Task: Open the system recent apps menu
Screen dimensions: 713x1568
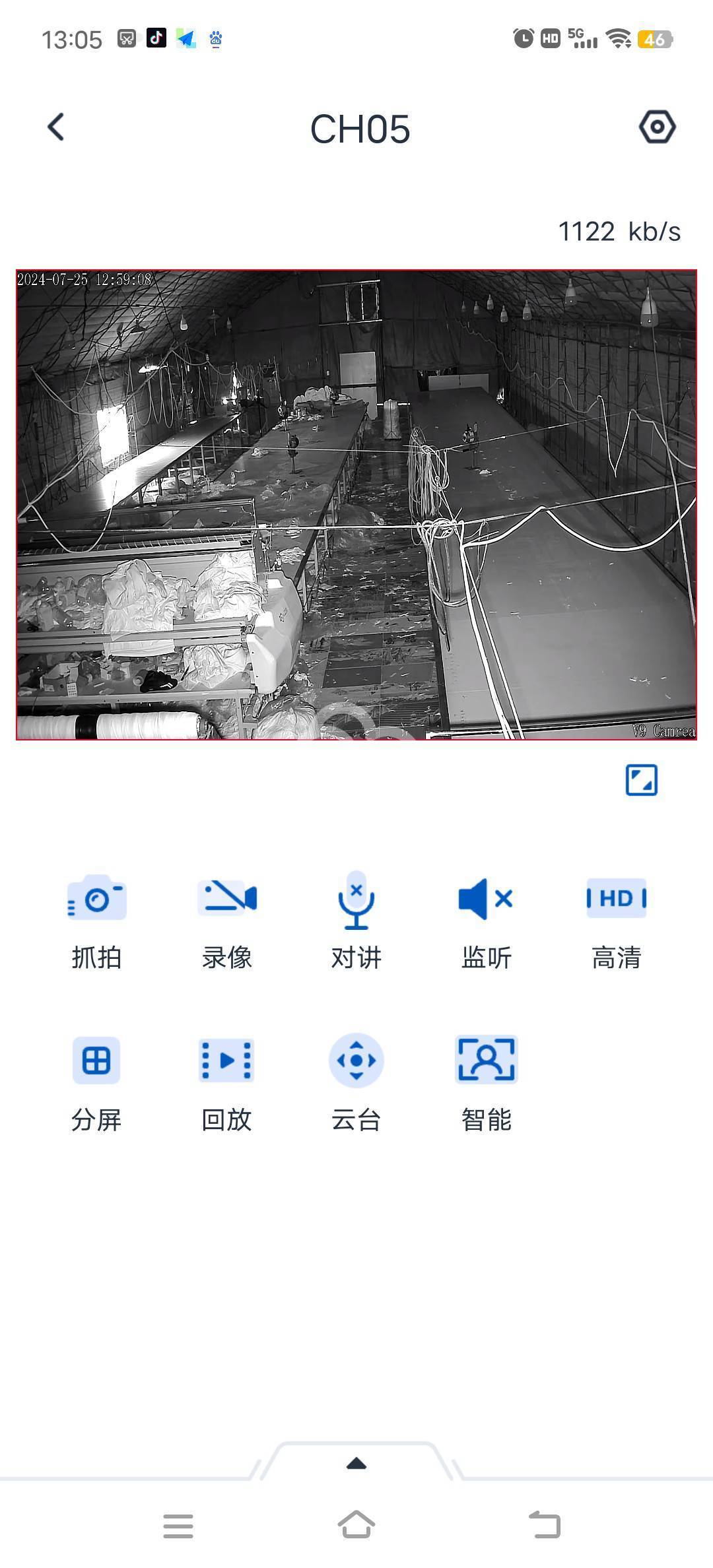Action: [178, 1525]
